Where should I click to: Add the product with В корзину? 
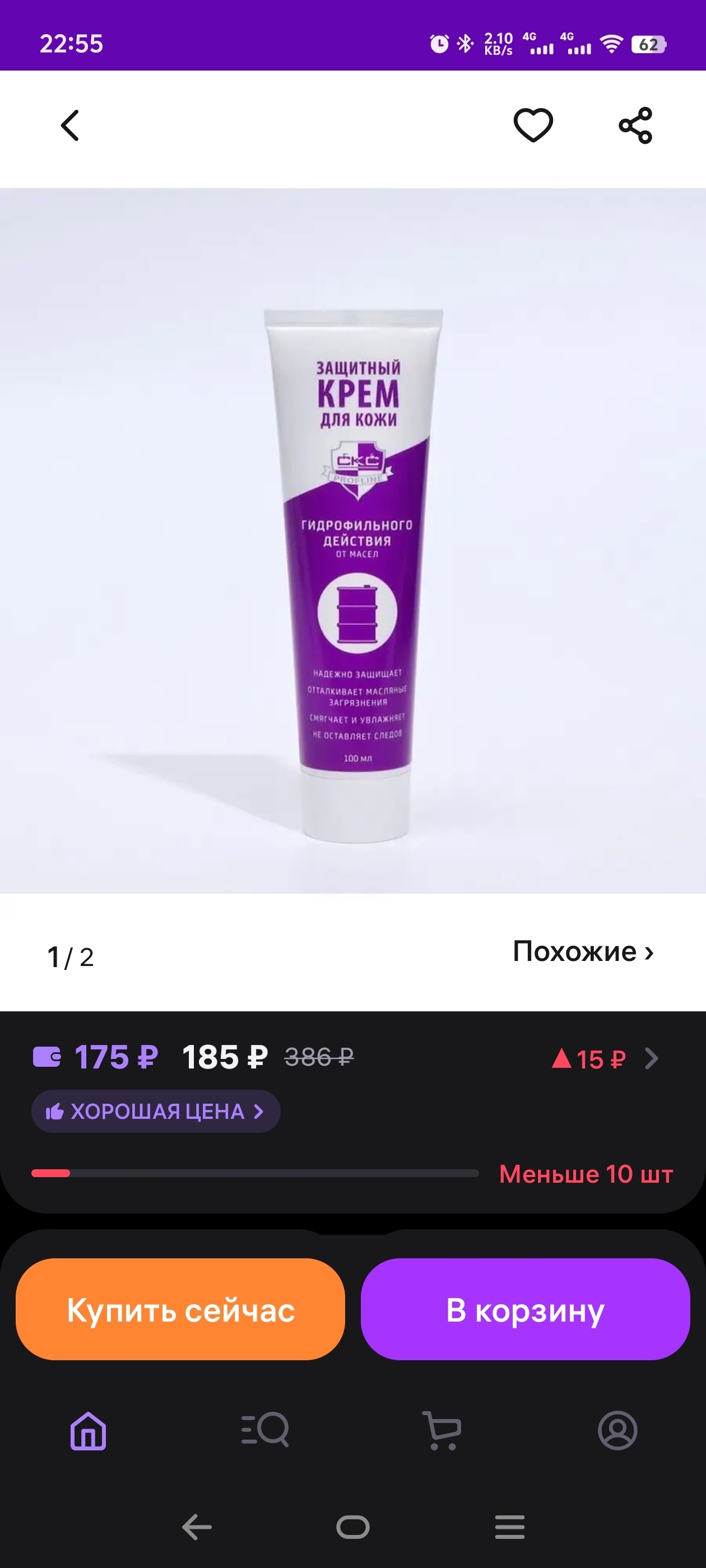click(525, 1310)
